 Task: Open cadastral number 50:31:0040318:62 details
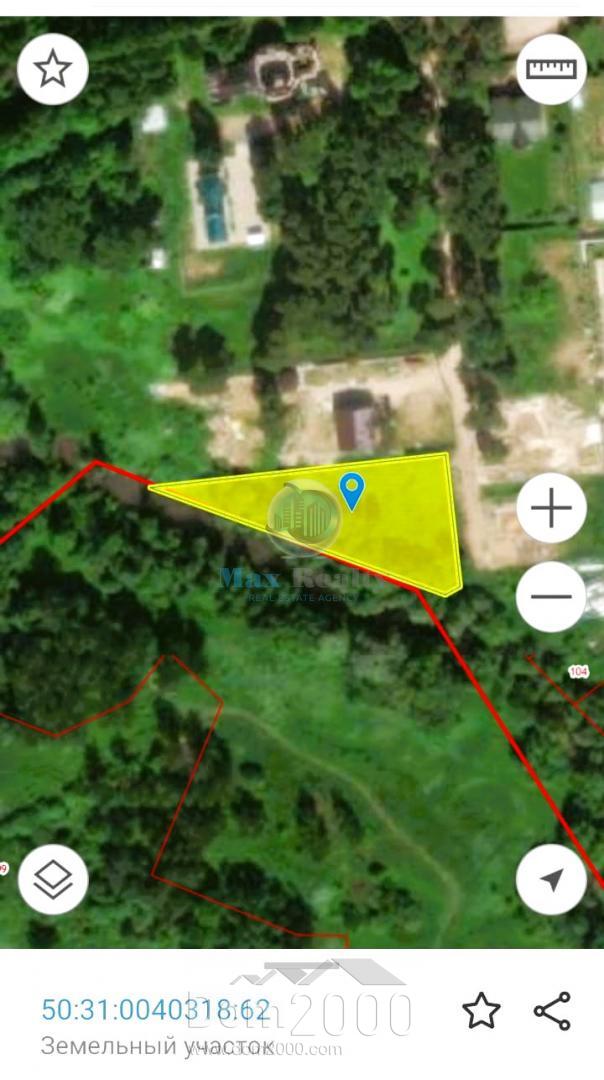[156, 1010]
